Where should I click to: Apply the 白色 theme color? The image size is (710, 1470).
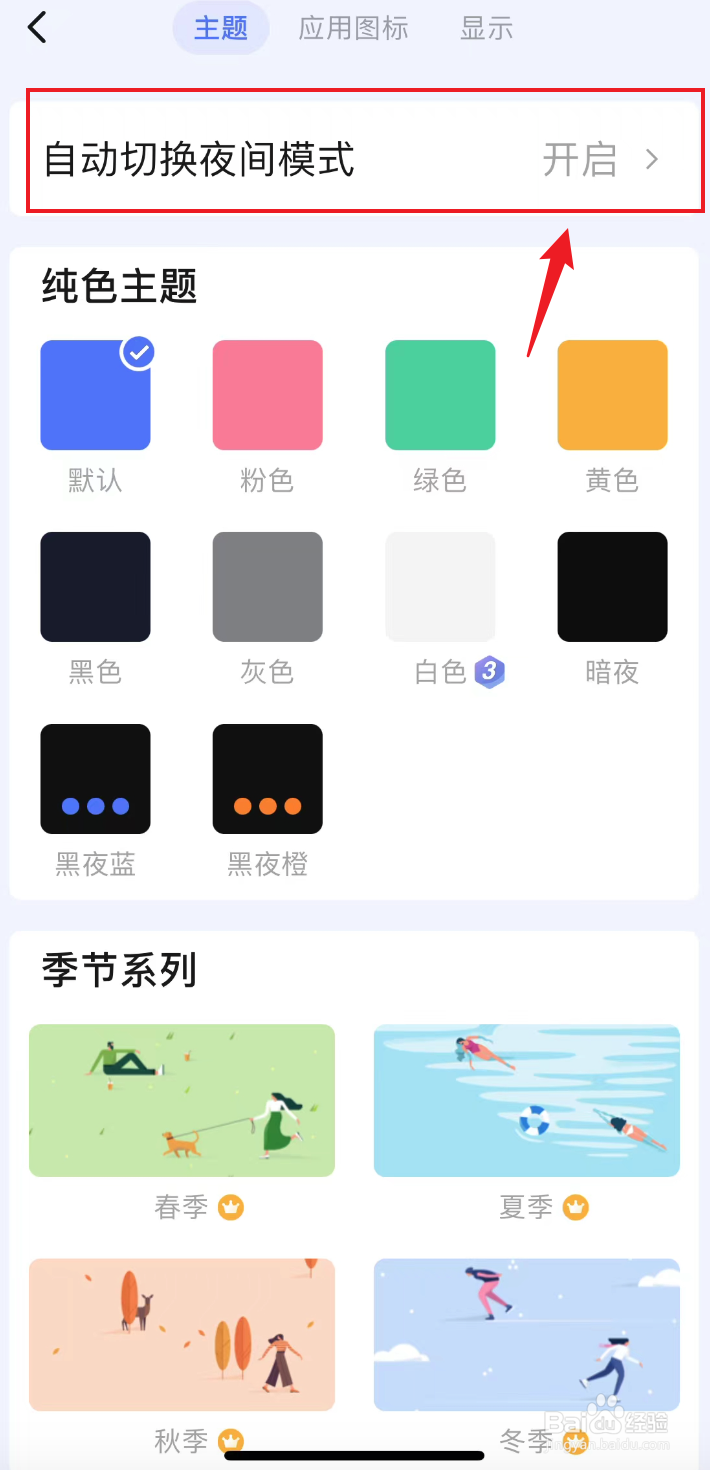coord(440,587)
